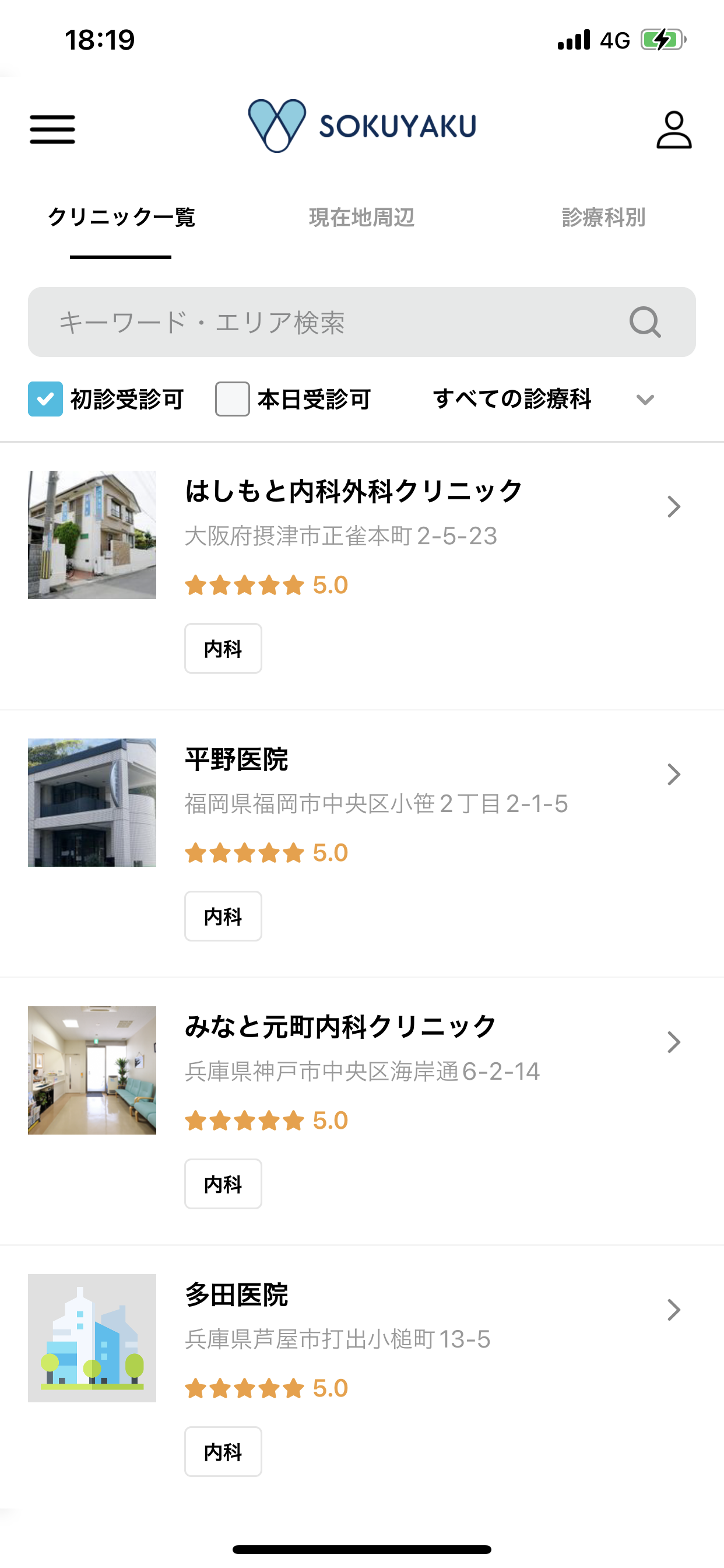Open the user profile icon
Image resolution: width=724 pixels, height=1568 pixels.
point(673,129)
